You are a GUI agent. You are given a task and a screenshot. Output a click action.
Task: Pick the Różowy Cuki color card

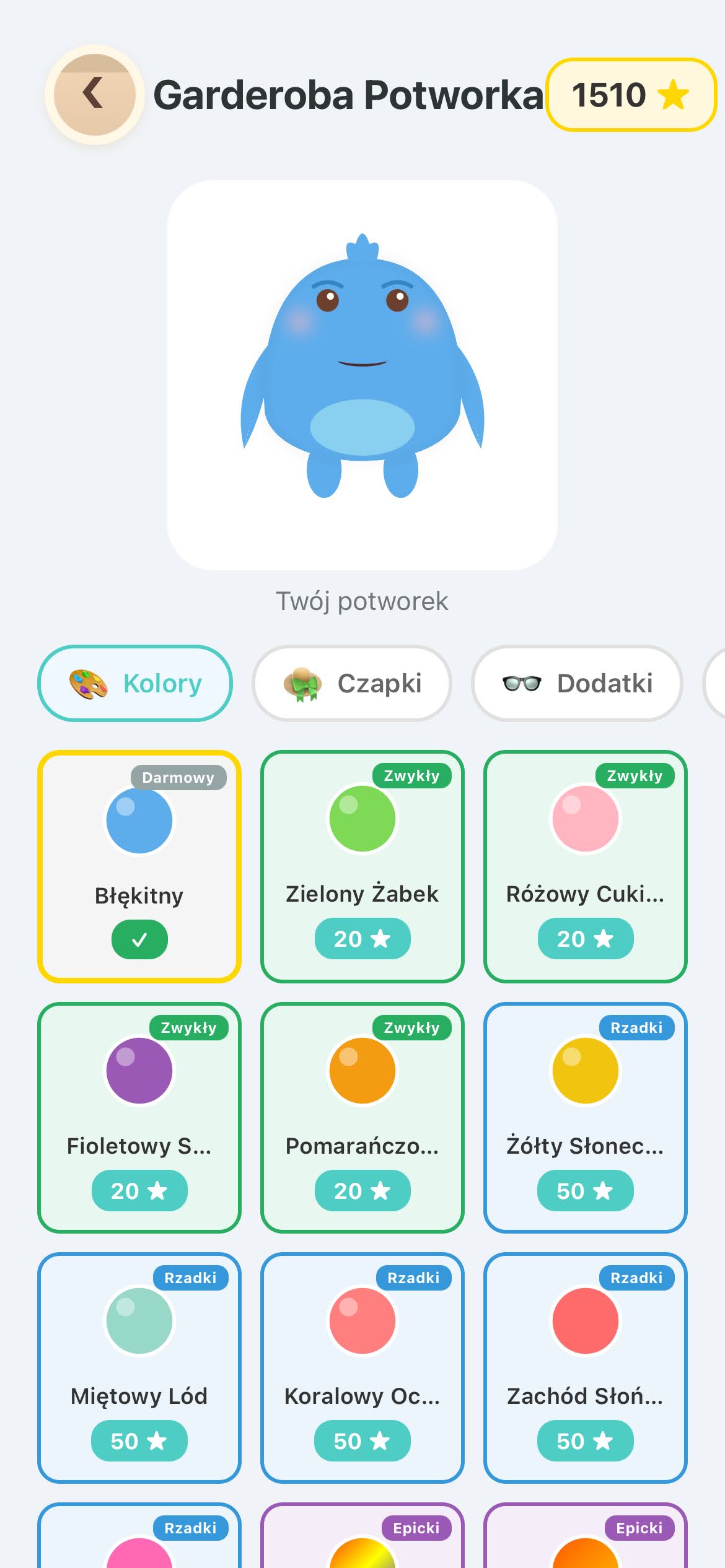[586, 866]
